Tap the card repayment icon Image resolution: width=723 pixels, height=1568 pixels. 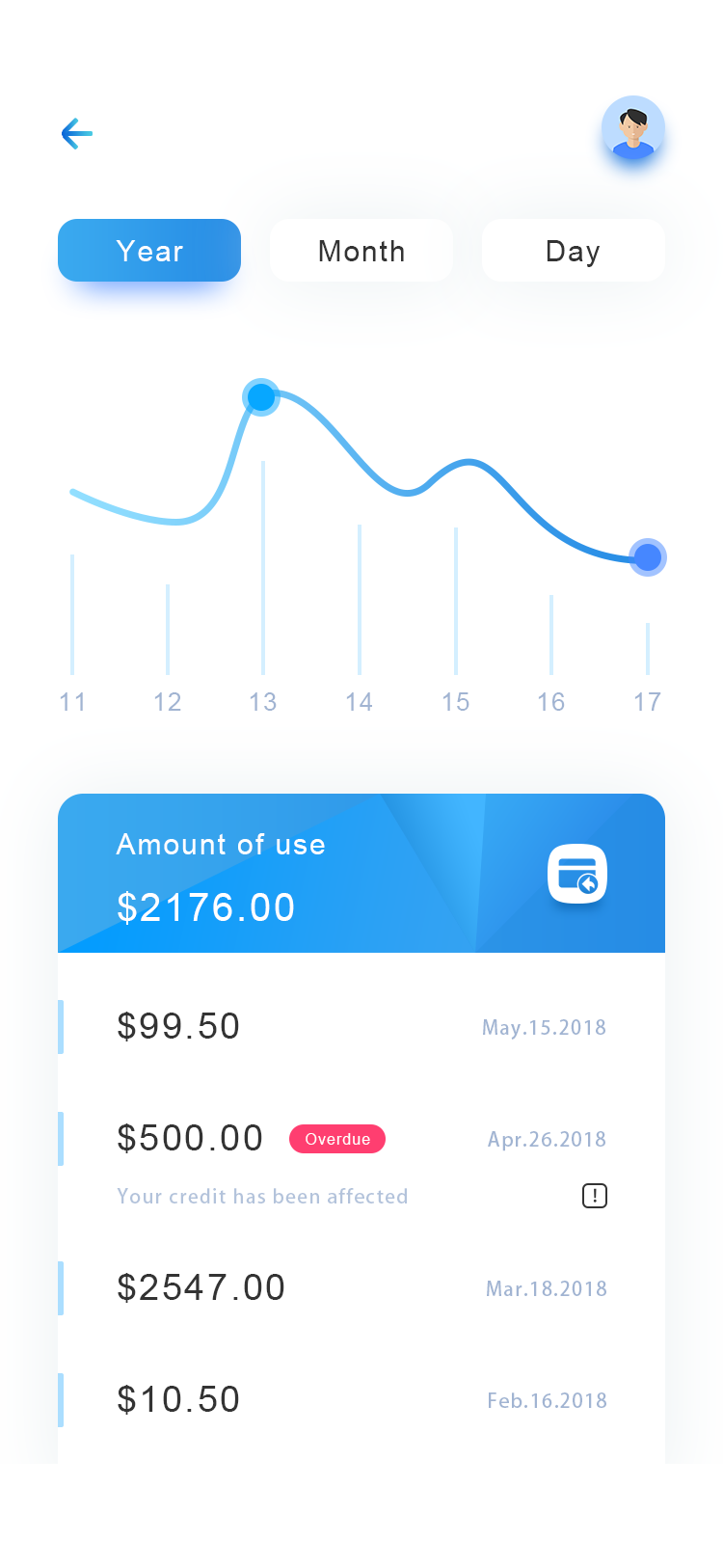point(577,874)
